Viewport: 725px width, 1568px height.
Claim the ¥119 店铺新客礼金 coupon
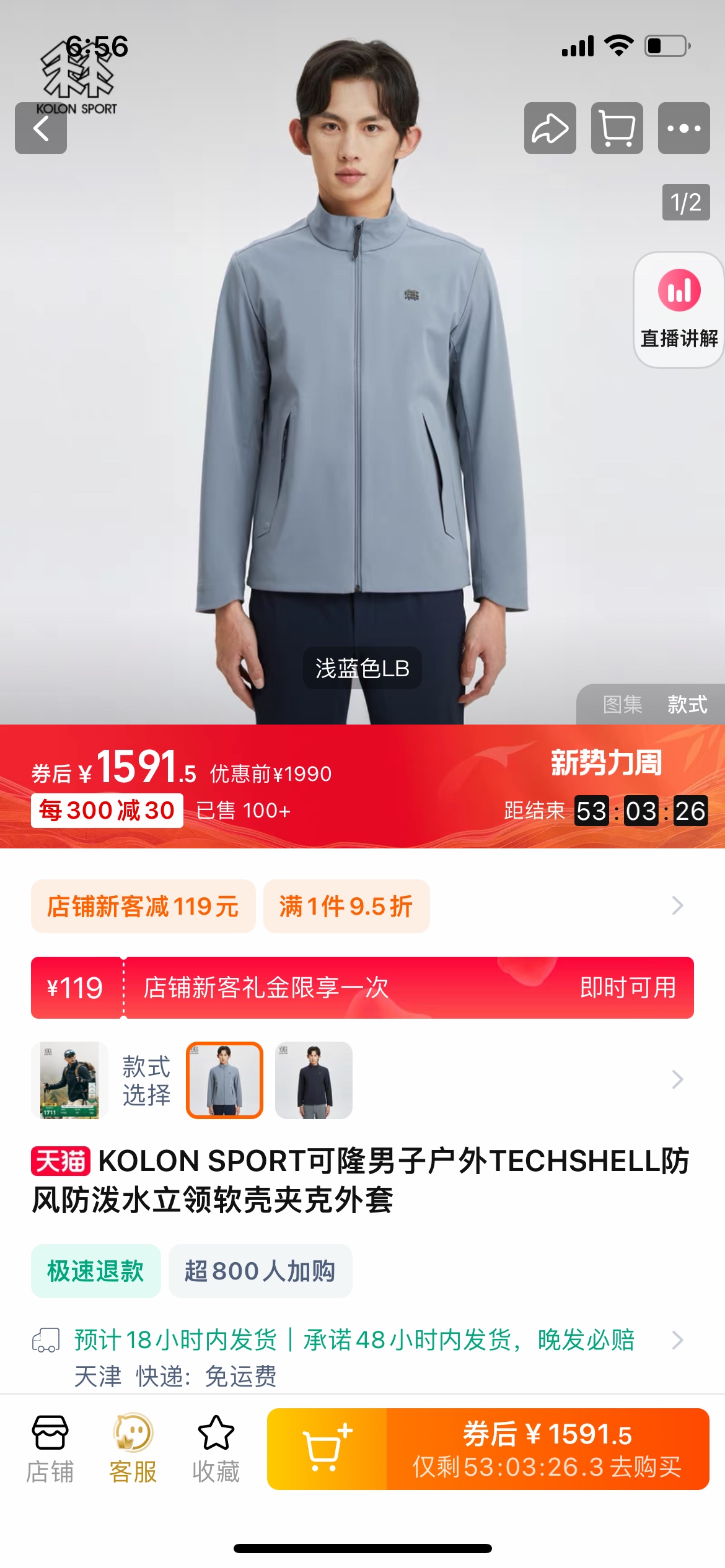[x=627, y=988]
